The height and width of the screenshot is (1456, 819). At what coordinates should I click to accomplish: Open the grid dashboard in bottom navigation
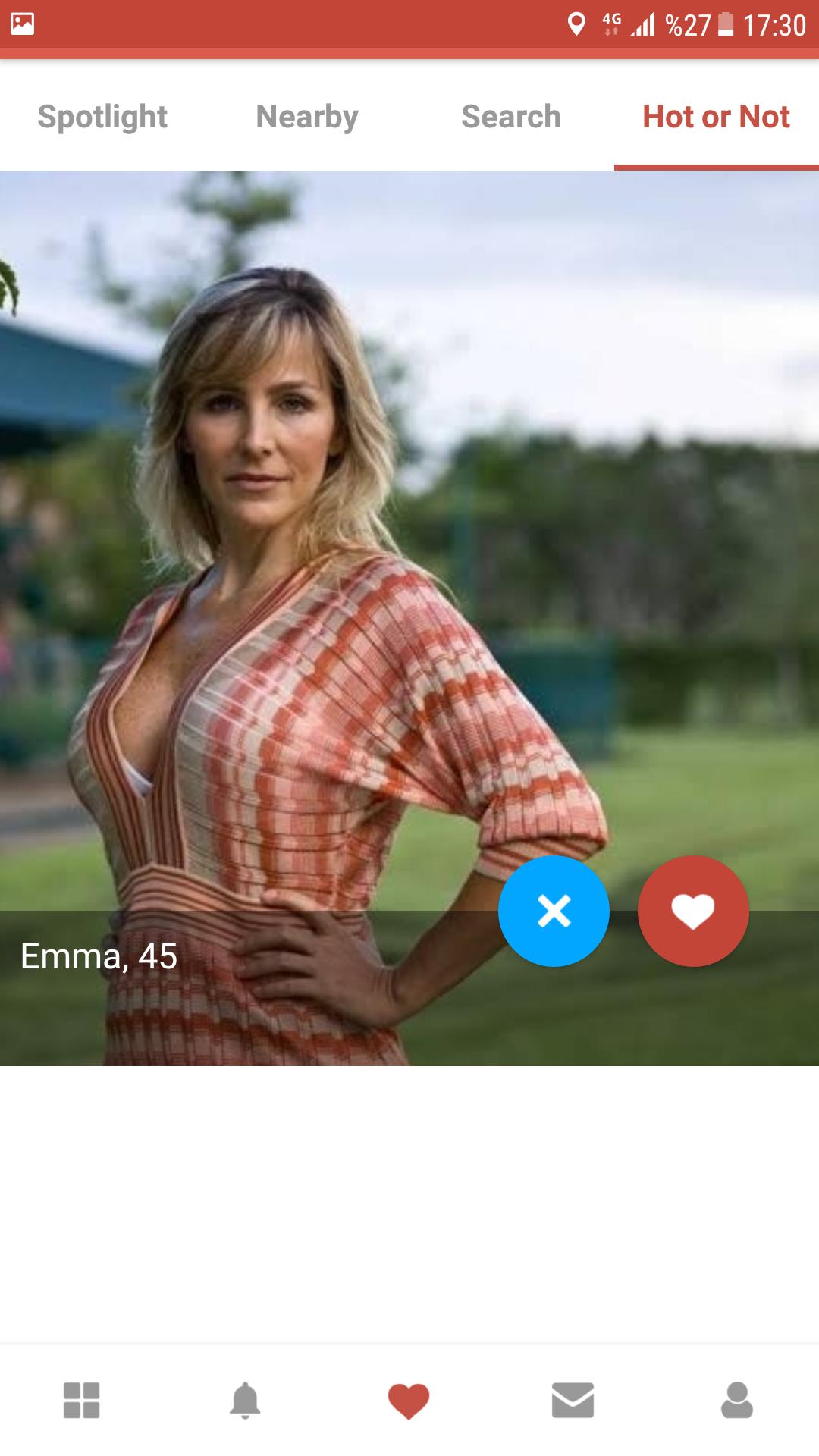point(82,1400)
